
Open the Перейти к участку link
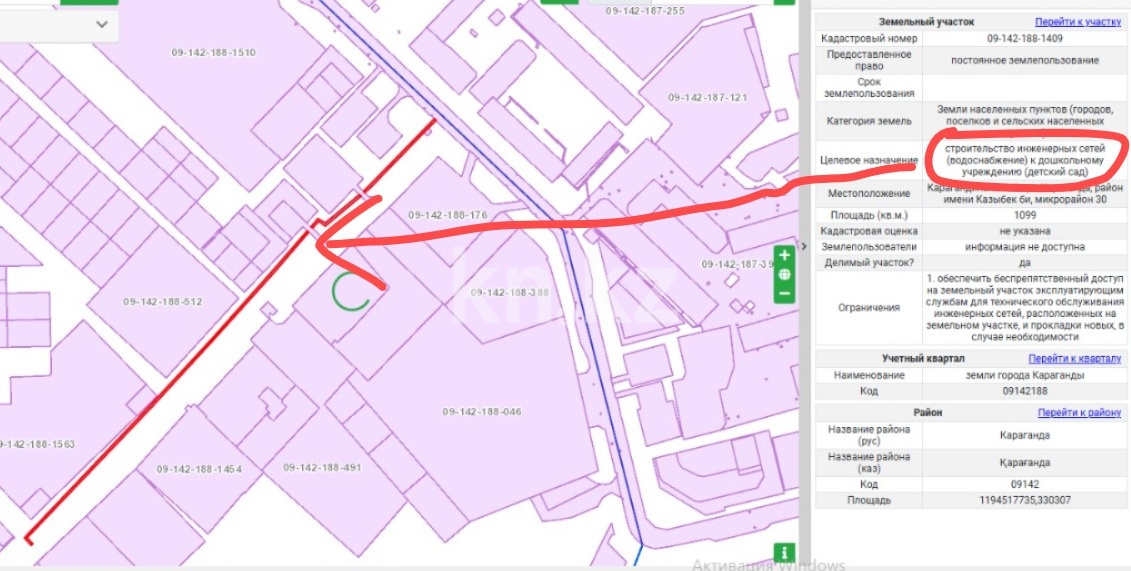point(1077,21)
